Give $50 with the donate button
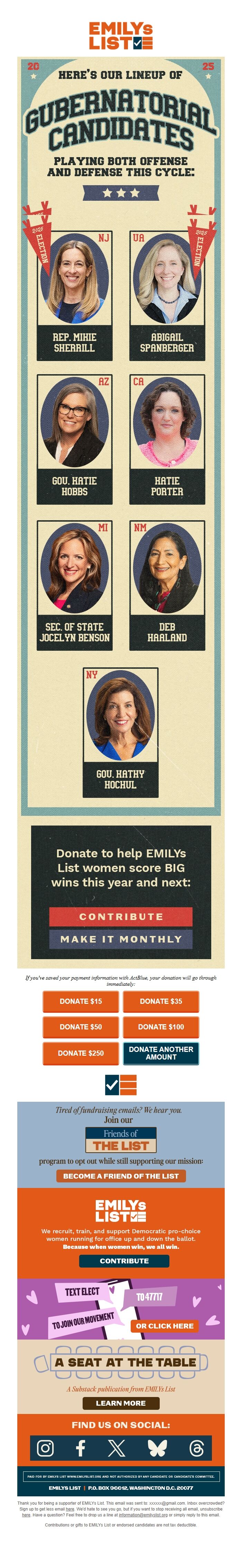Screen dimensions: 242x1568 coord(81,1026)
